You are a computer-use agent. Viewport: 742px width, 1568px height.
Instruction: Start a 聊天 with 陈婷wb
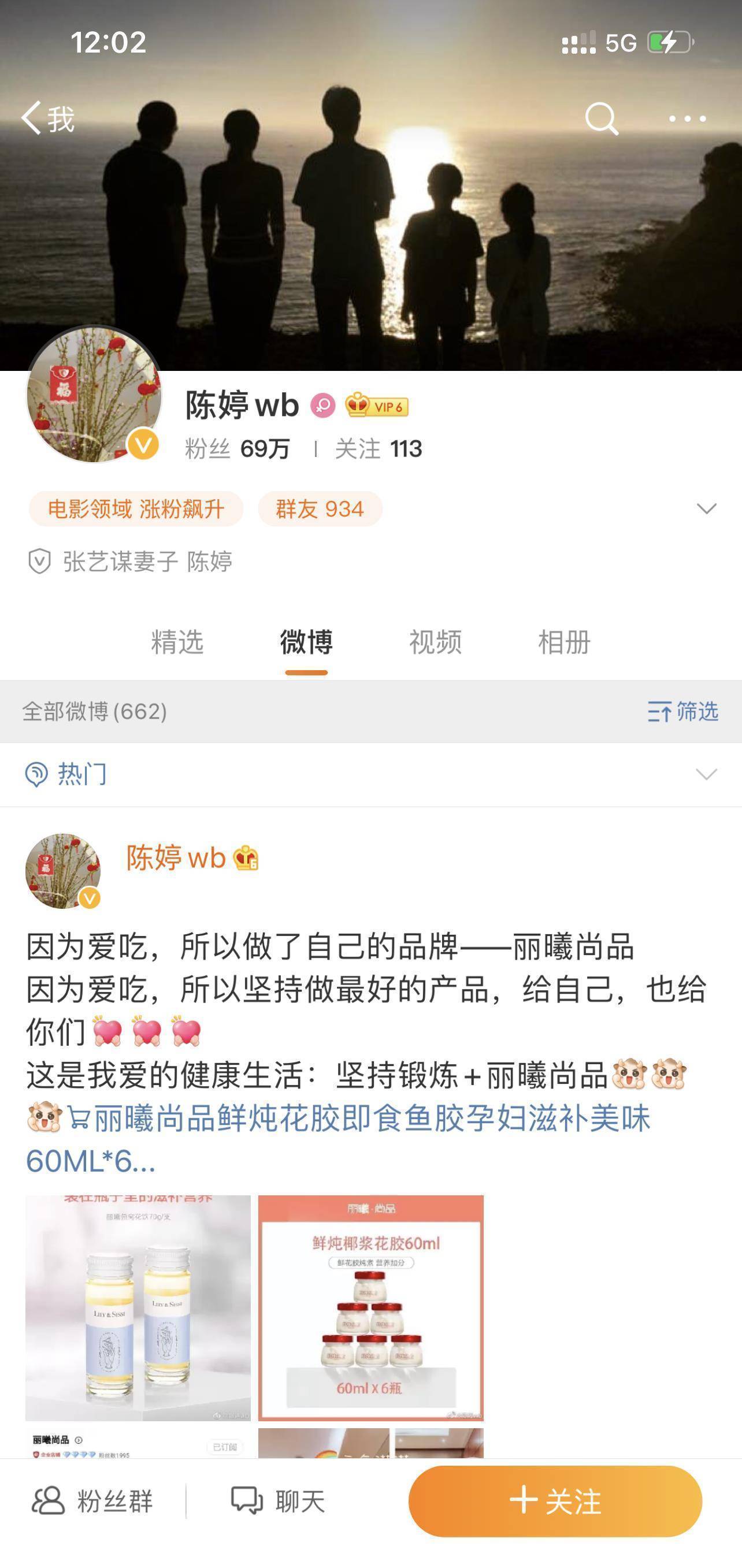tap(278, 1501)
